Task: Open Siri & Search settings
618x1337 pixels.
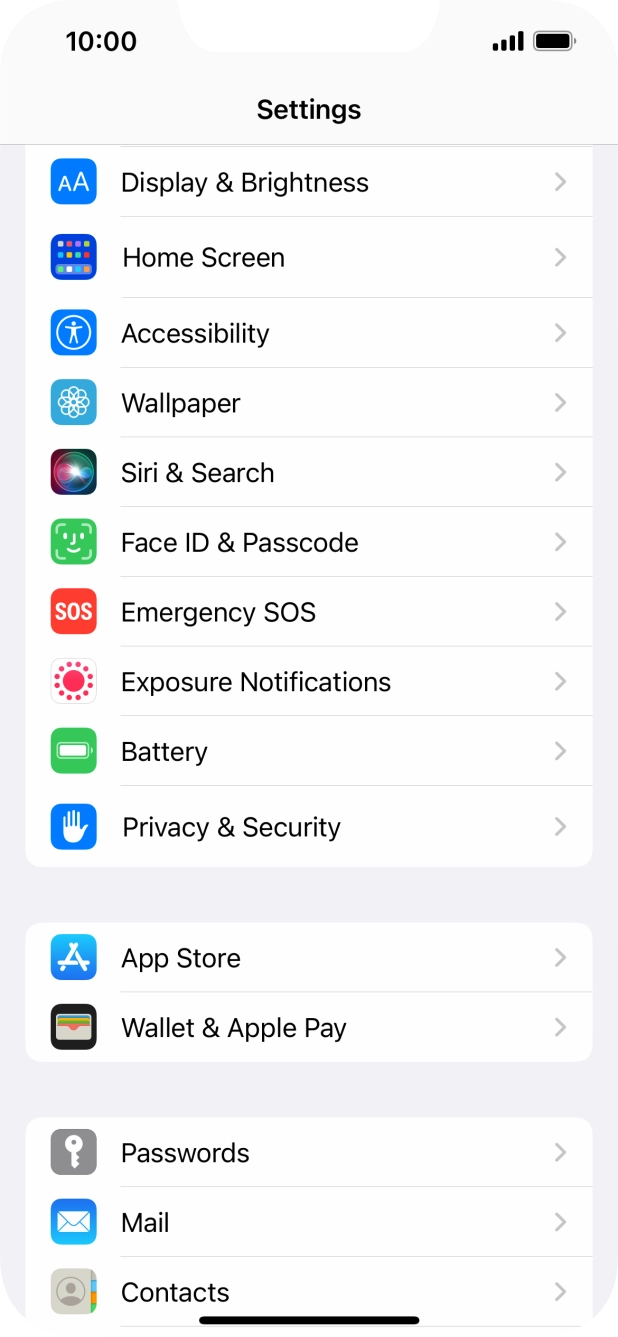Action: click(308, 472)
